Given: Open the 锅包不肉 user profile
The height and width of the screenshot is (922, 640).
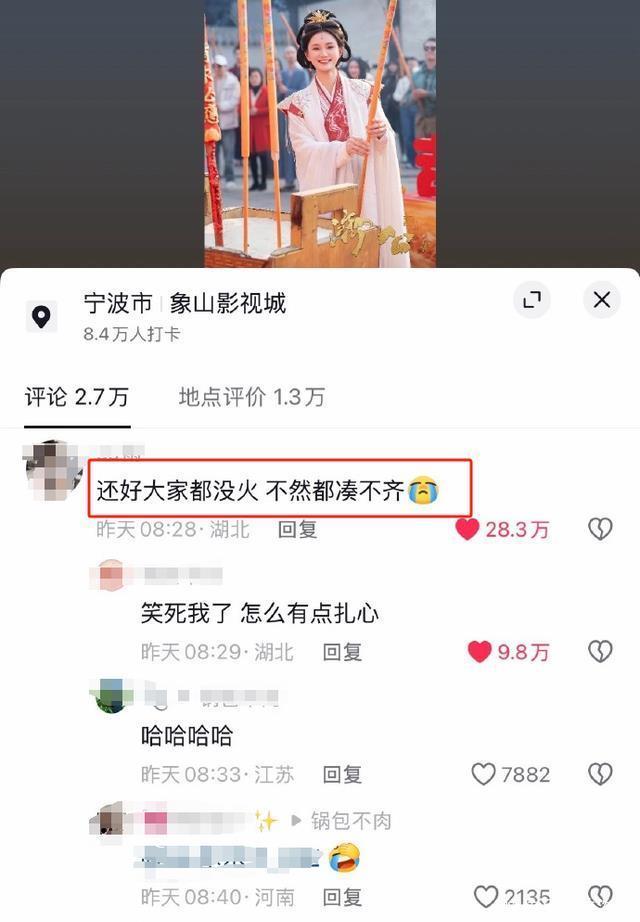Looking at the screenshot, I should (x=351, y=821).
